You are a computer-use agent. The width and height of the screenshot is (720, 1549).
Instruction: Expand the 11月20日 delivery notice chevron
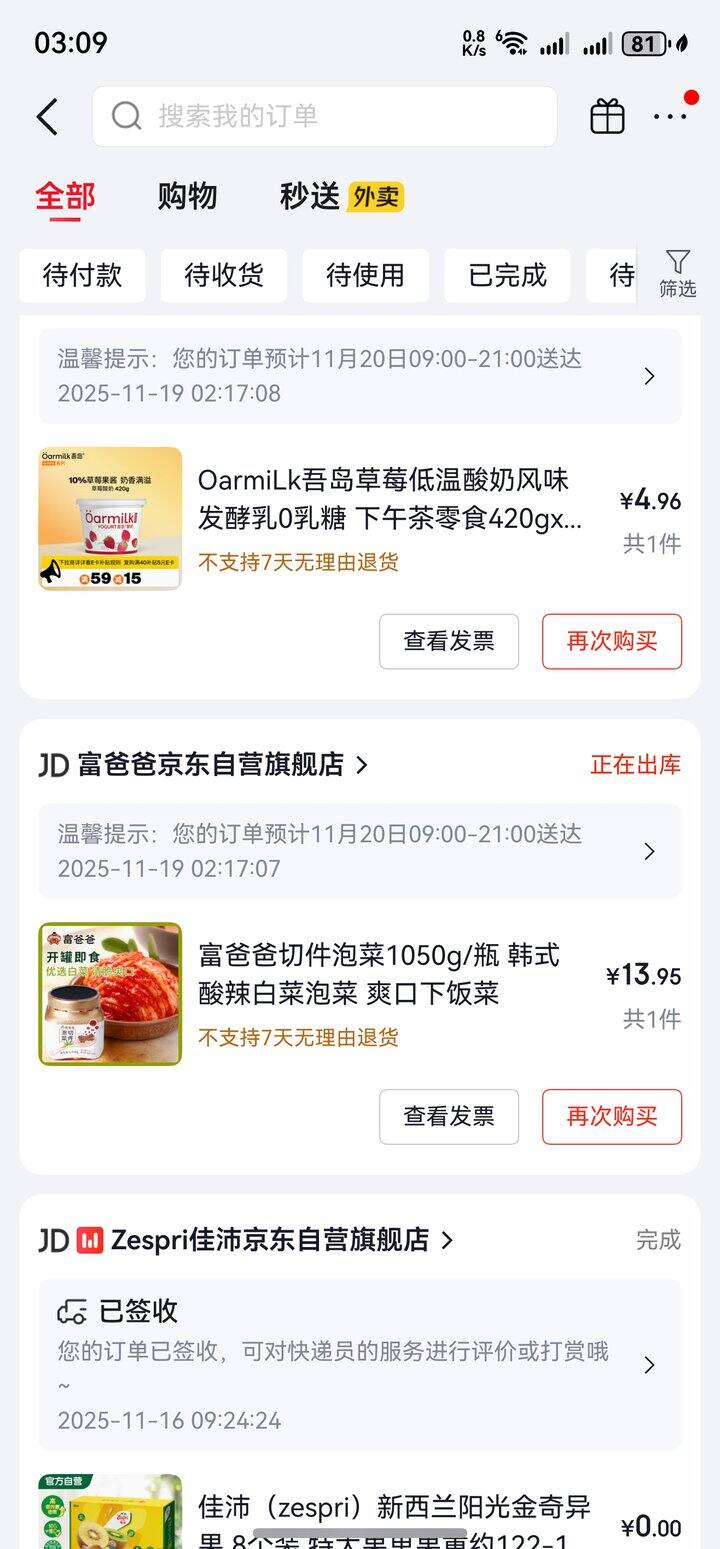click(x=650, y=376)
